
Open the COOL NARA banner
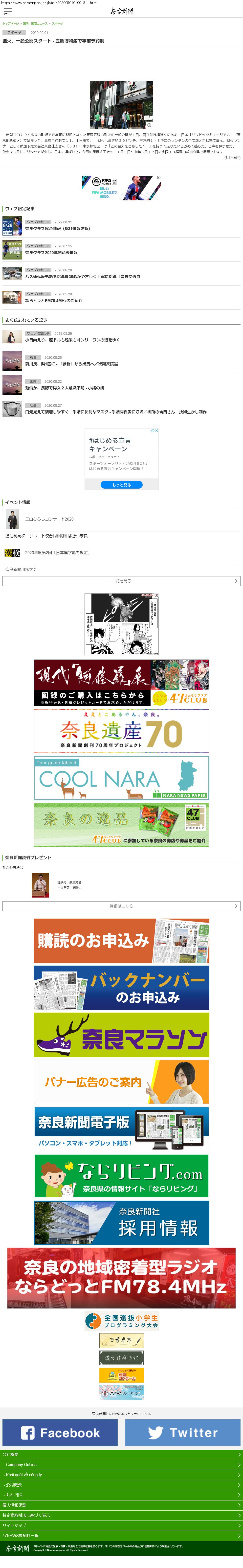[x=122, y=778]
